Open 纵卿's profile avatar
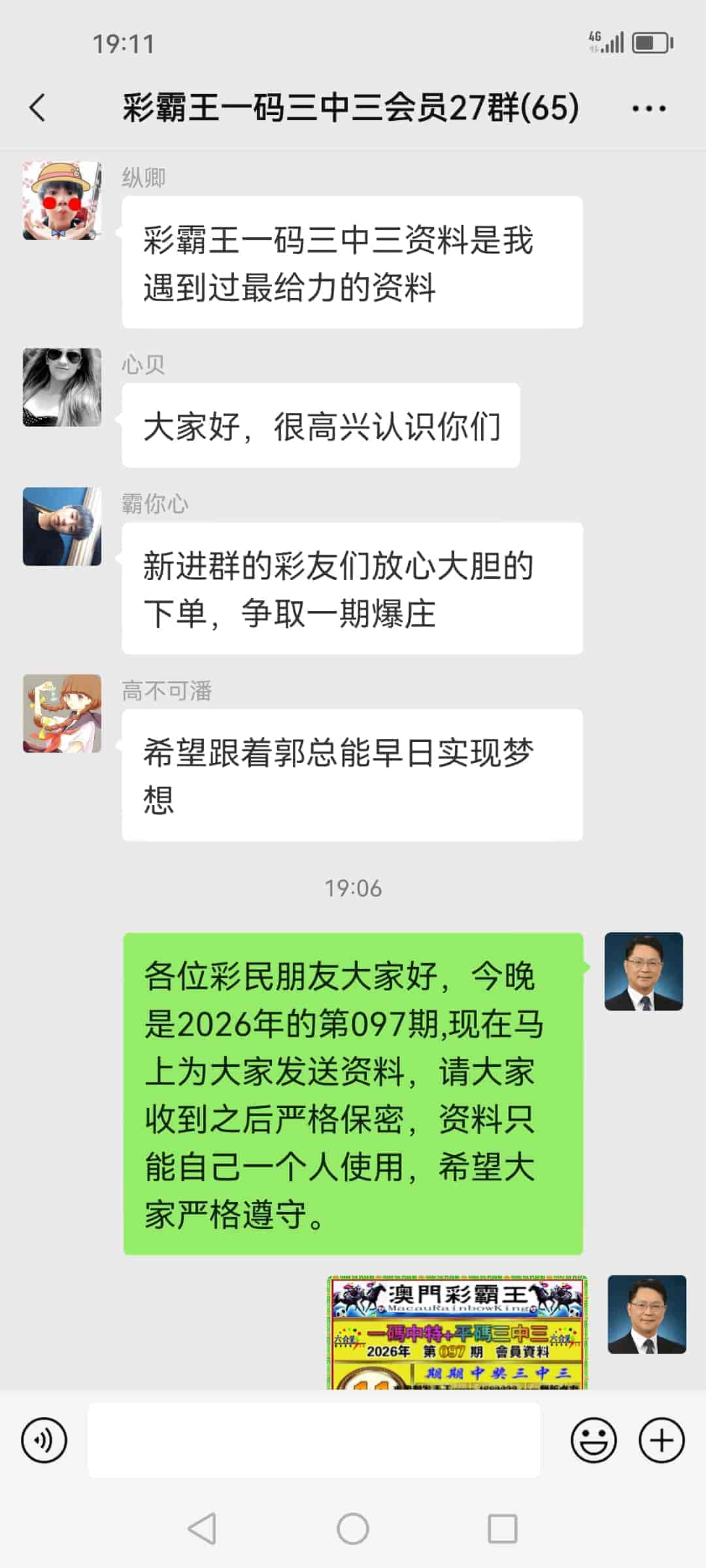The width and height of the screenshot is (706, 1568). pyautogui.click(x=62, y=199)
